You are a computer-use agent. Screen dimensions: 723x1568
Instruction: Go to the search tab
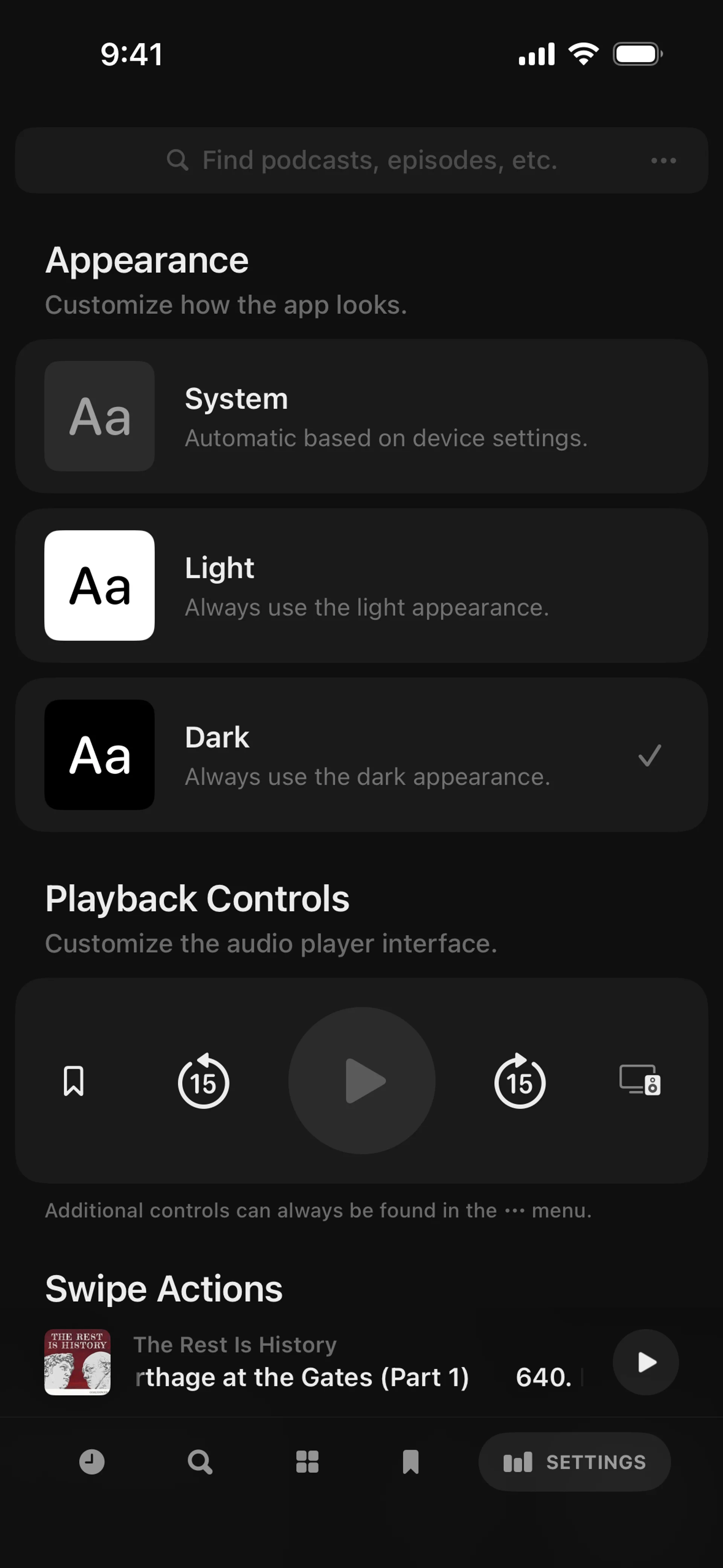tap(200, 1461)
